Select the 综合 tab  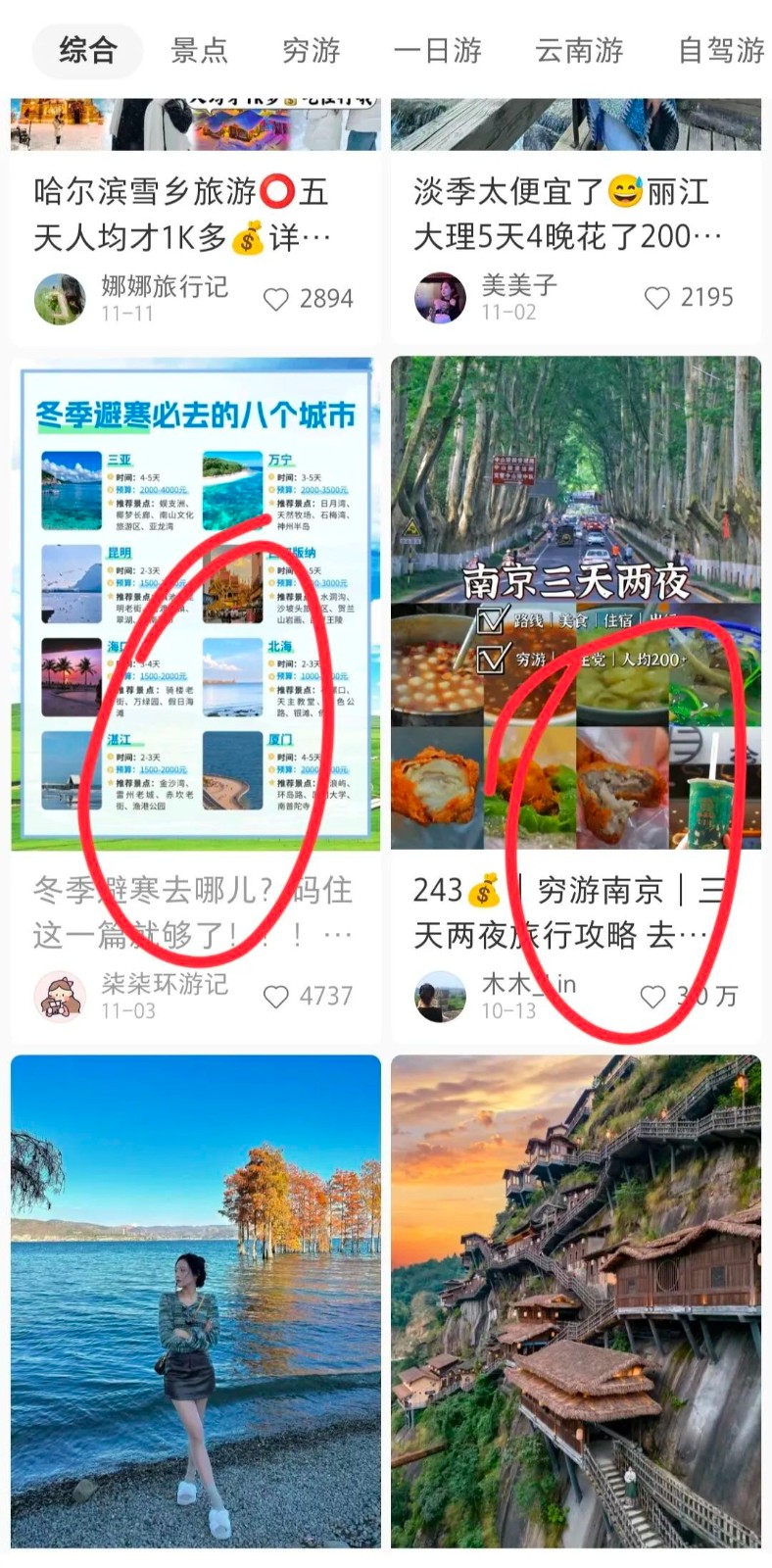[x=88, y=50]
